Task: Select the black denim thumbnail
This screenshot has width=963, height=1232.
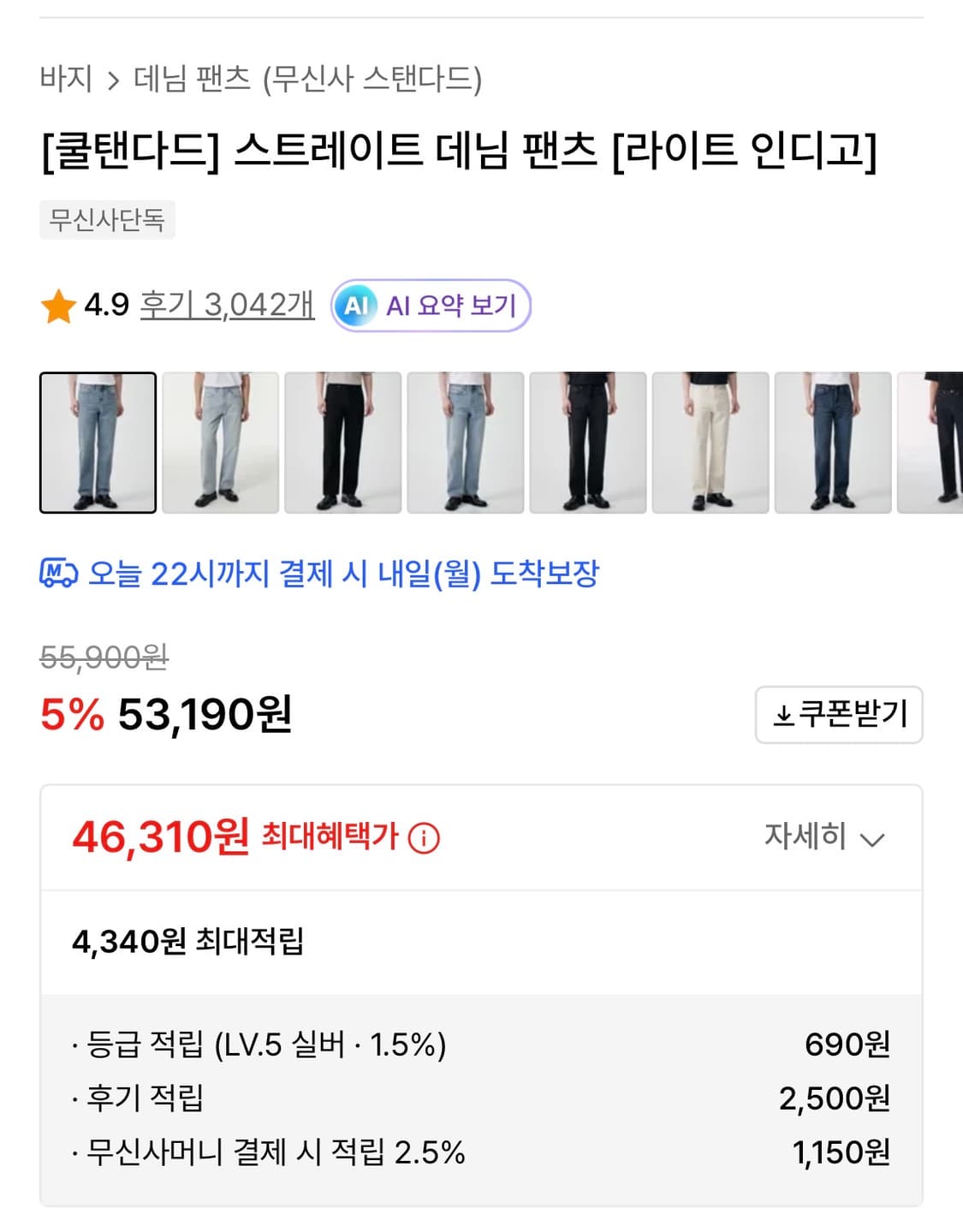Action: (341, 442)
